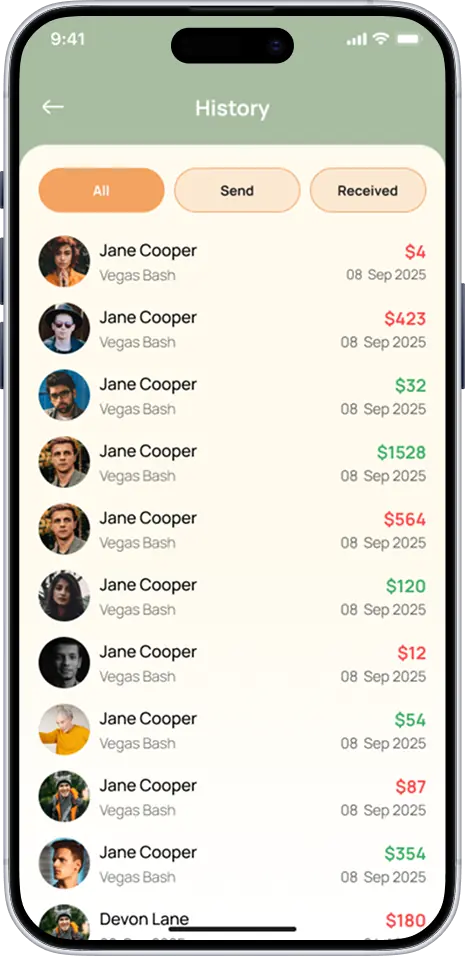
Task: Open the $32 transaction row
Action: (232, 395)
